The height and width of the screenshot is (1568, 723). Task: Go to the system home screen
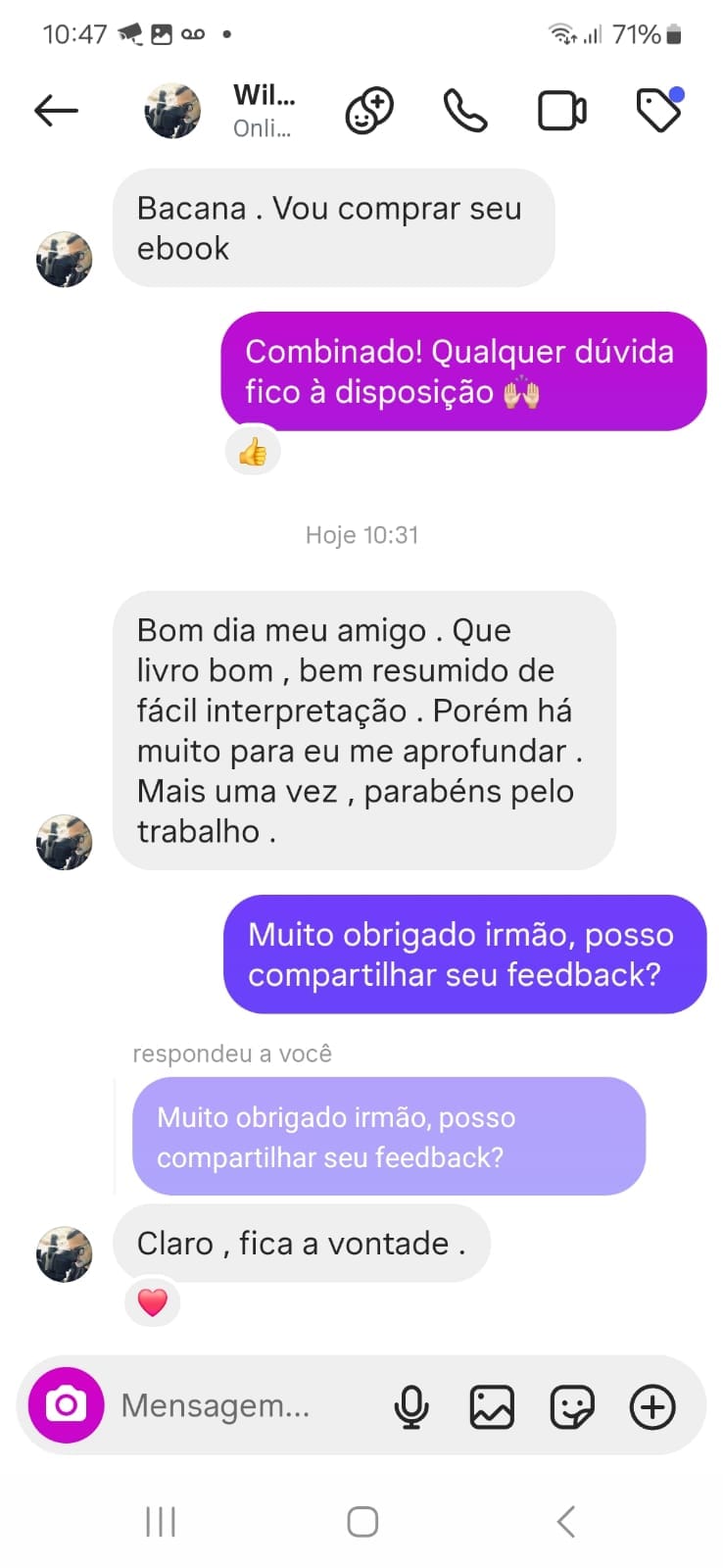coord(362,1522)
